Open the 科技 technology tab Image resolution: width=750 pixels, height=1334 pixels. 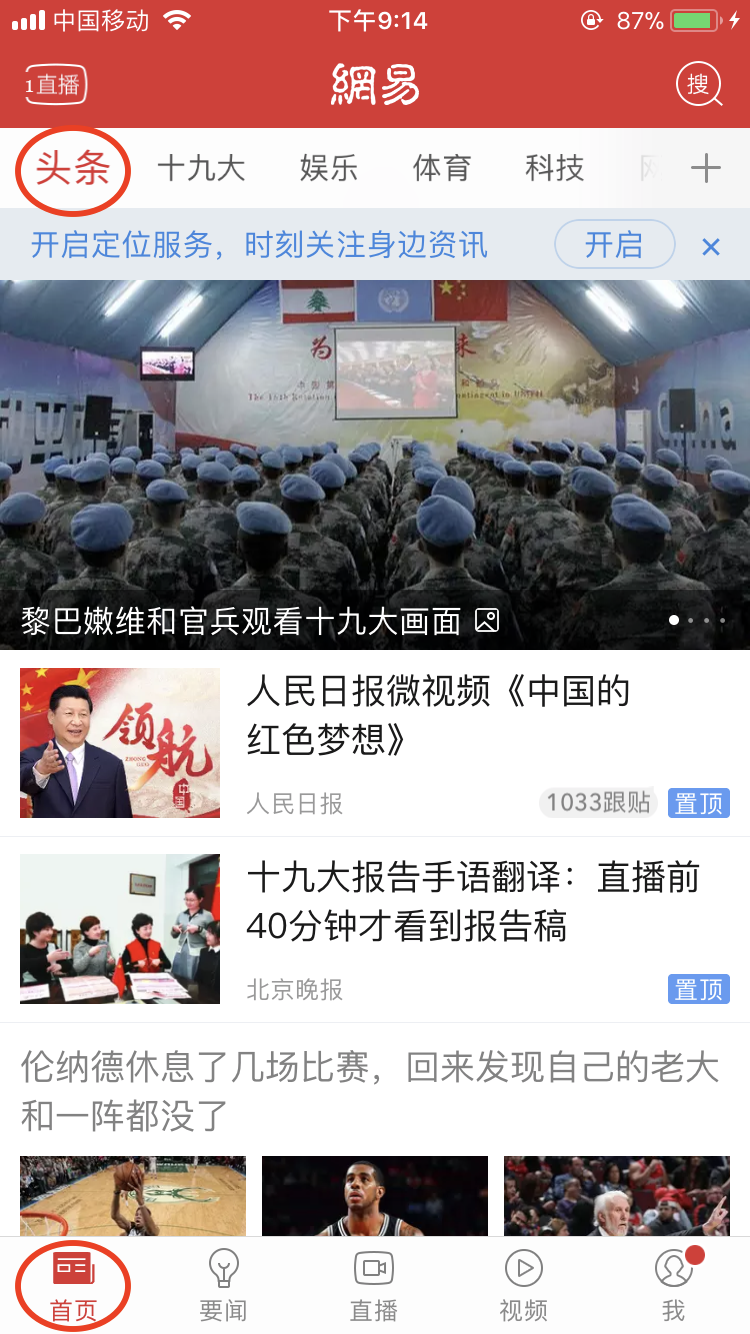[x=554, y=169]
